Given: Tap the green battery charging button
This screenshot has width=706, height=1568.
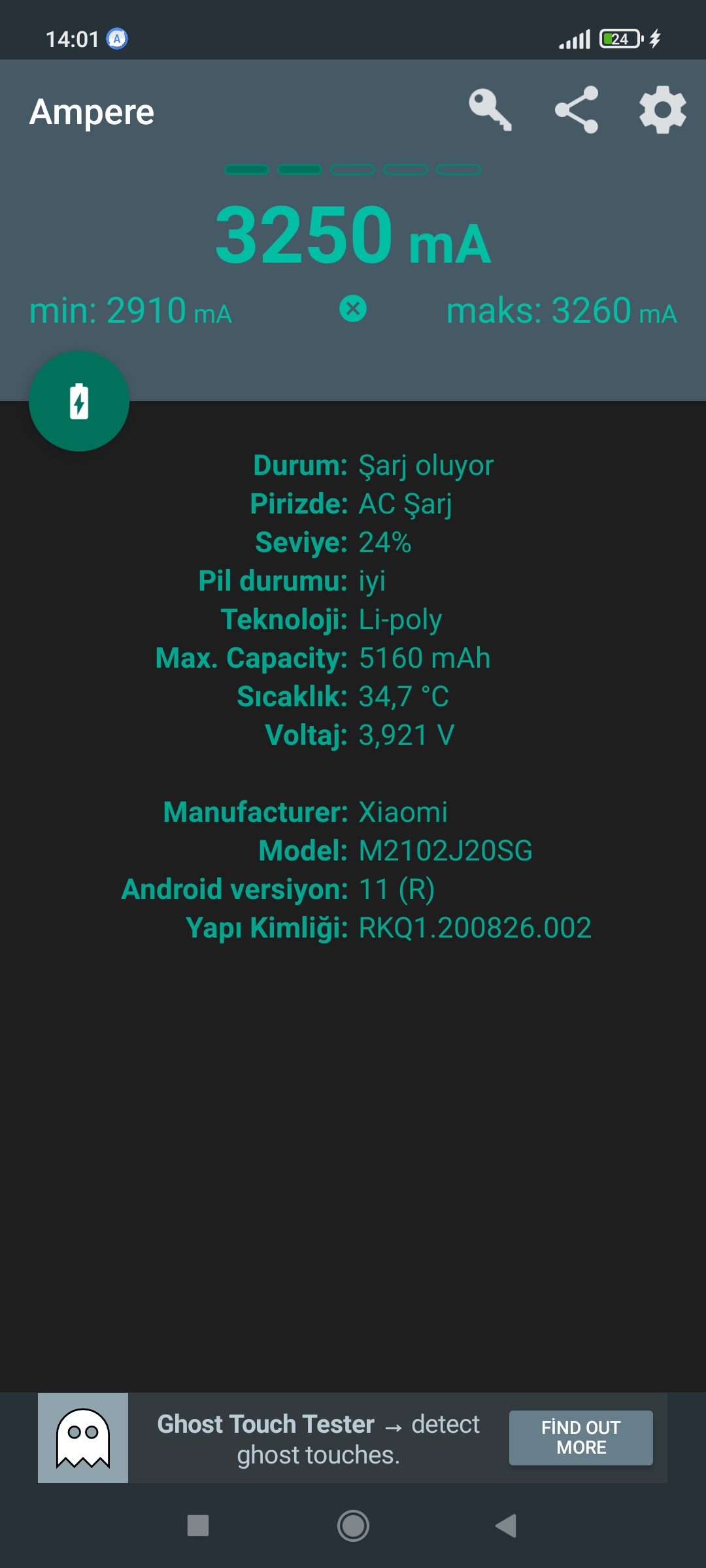Looking at the screenshot, I should pos(79,401).
